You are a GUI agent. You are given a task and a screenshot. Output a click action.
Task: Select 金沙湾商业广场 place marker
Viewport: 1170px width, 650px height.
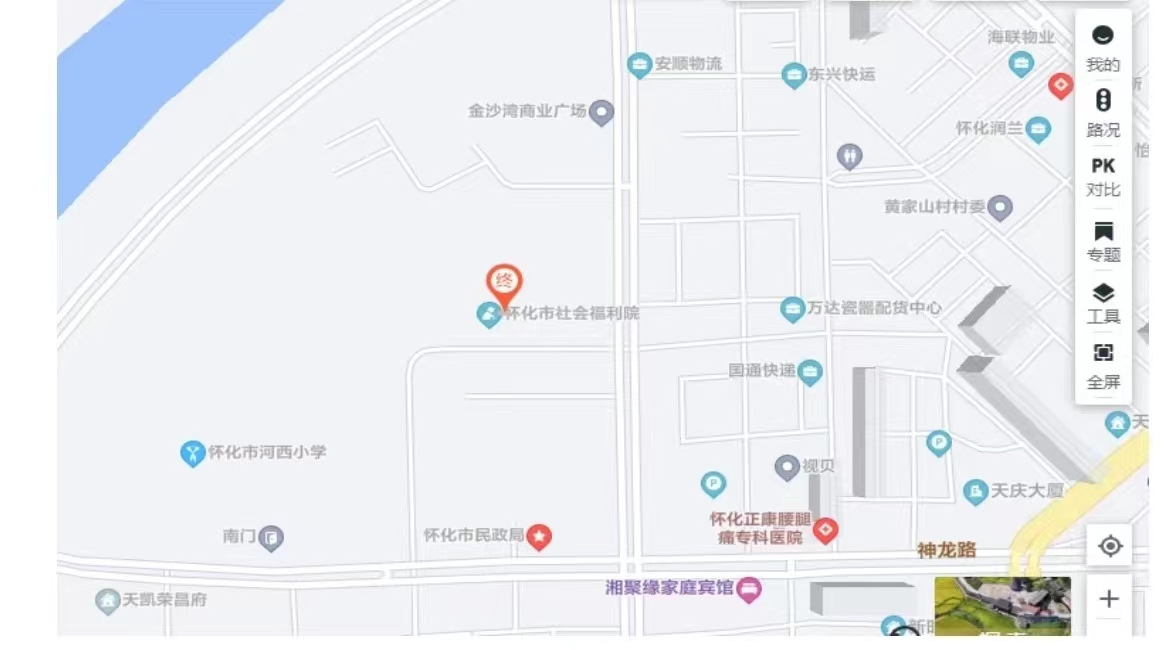coord(600,112)
